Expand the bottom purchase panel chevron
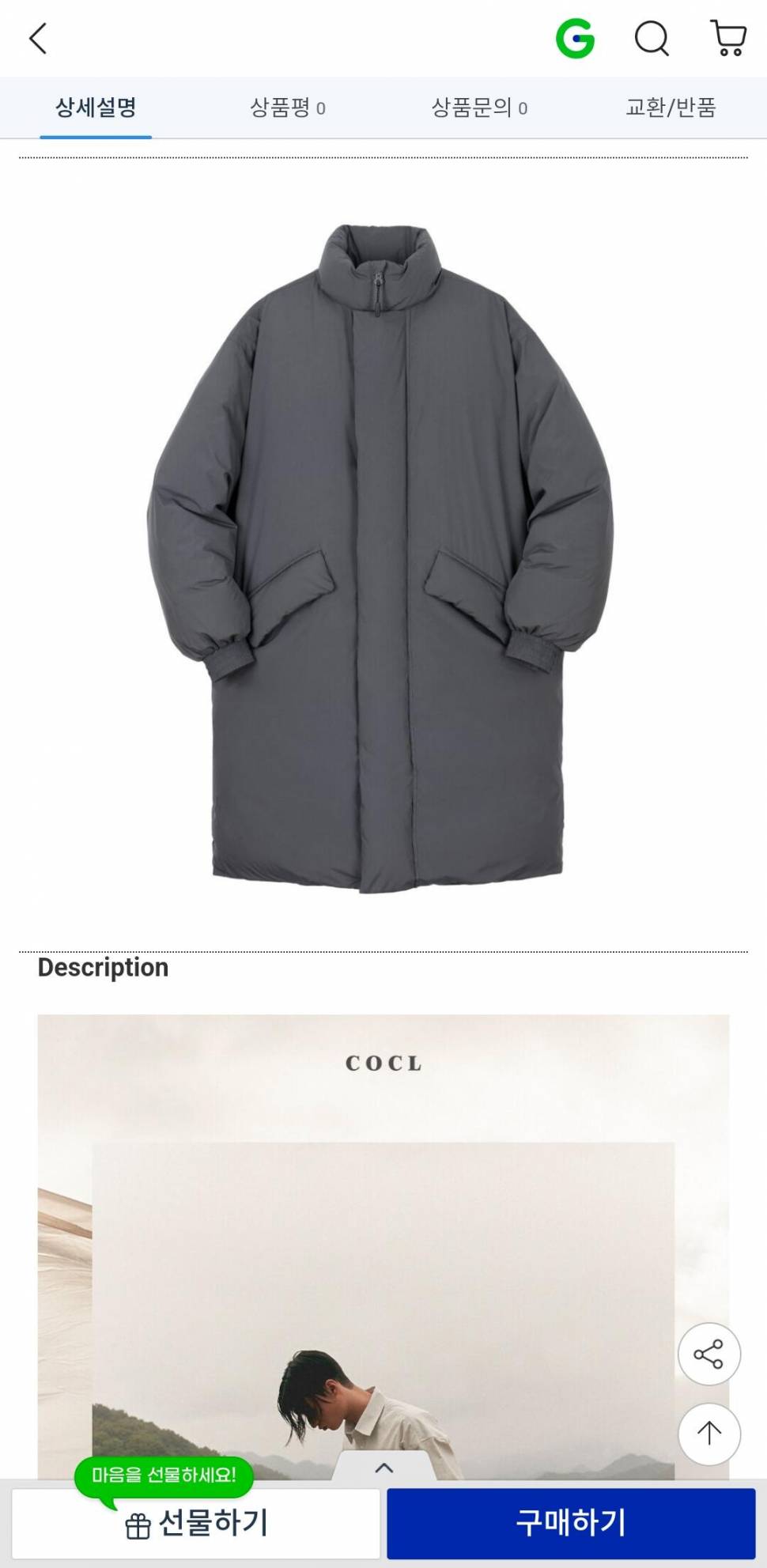The image size is (767, 1568). (x=383, y=1468)
